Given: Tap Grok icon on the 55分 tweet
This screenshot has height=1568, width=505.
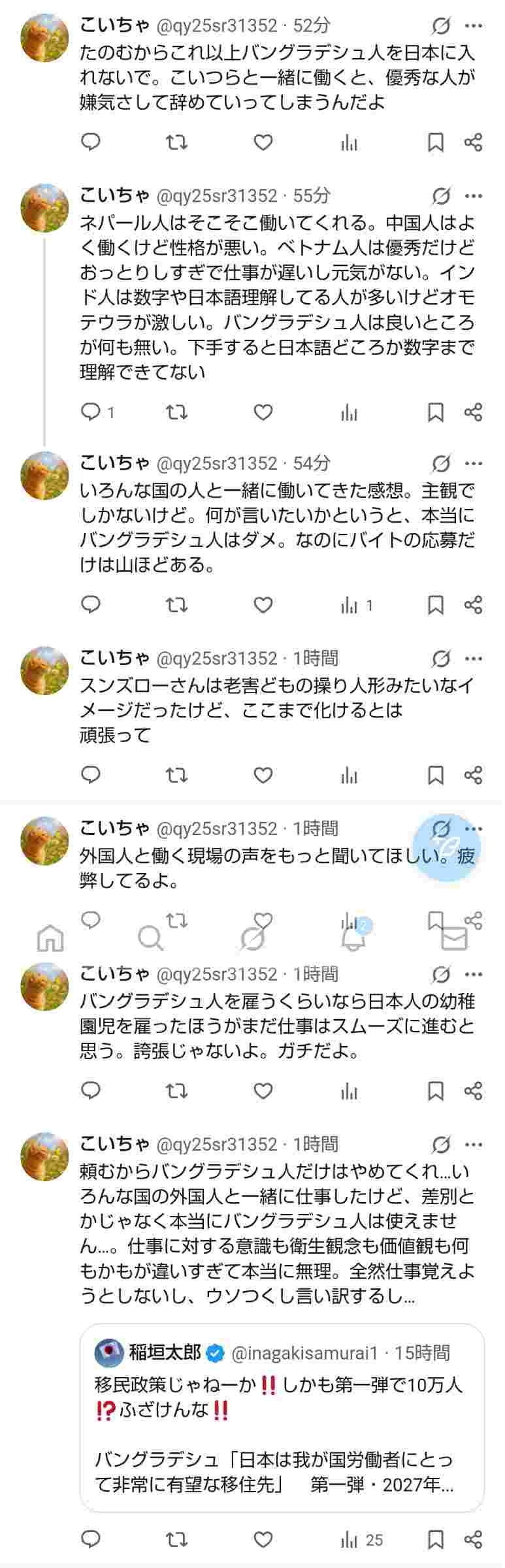Looking at the screenshot, I should [x=441, y=196].
